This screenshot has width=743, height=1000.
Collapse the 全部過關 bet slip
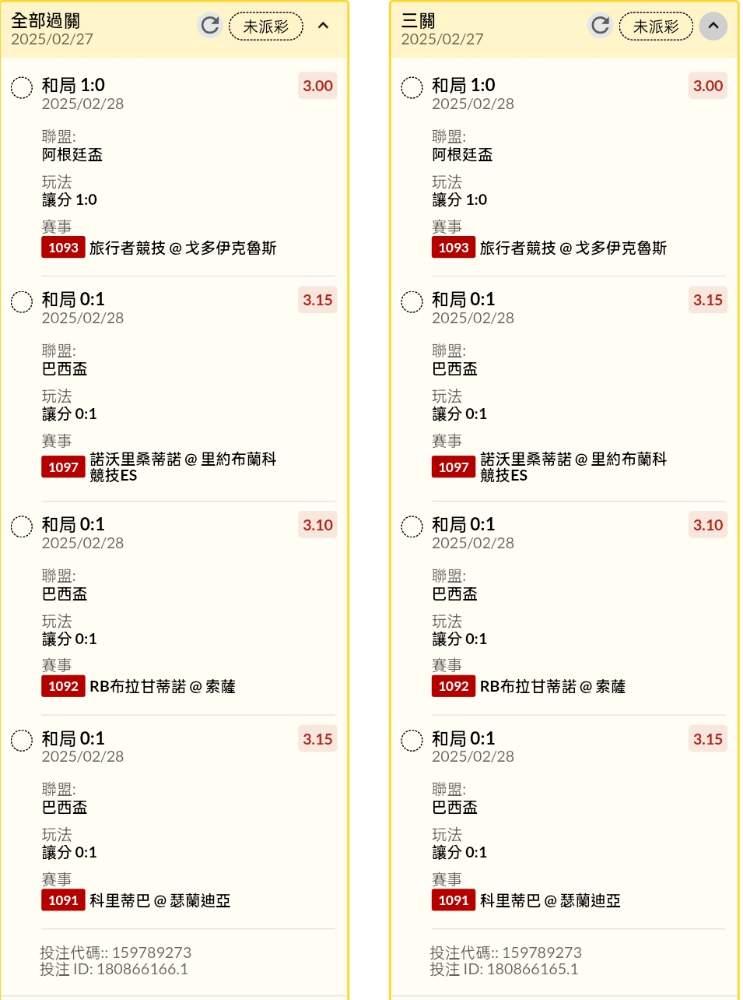pos(323,26)
